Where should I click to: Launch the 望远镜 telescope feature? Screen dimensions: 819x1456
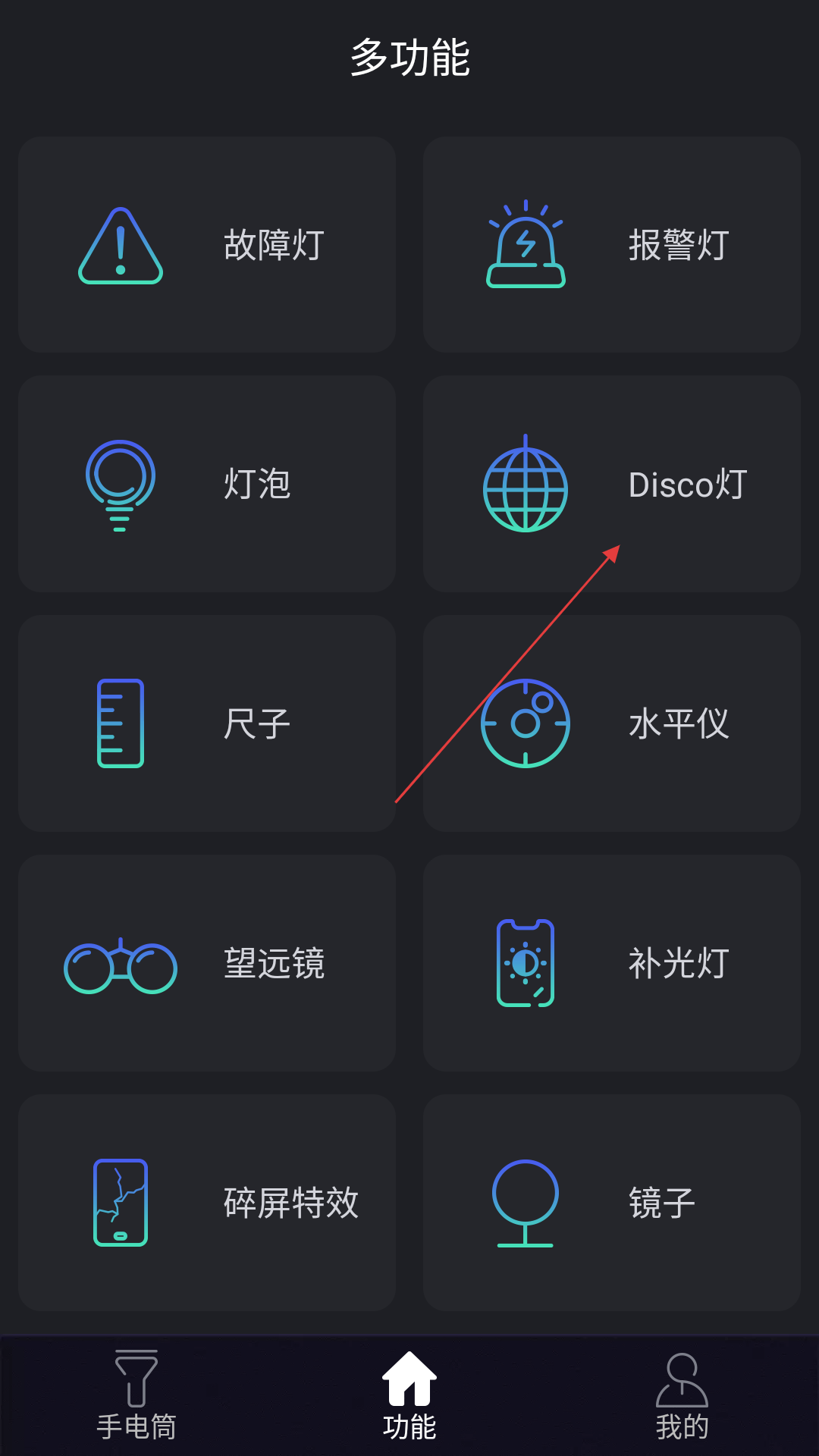pyautogui.click(x=207, y=963)
